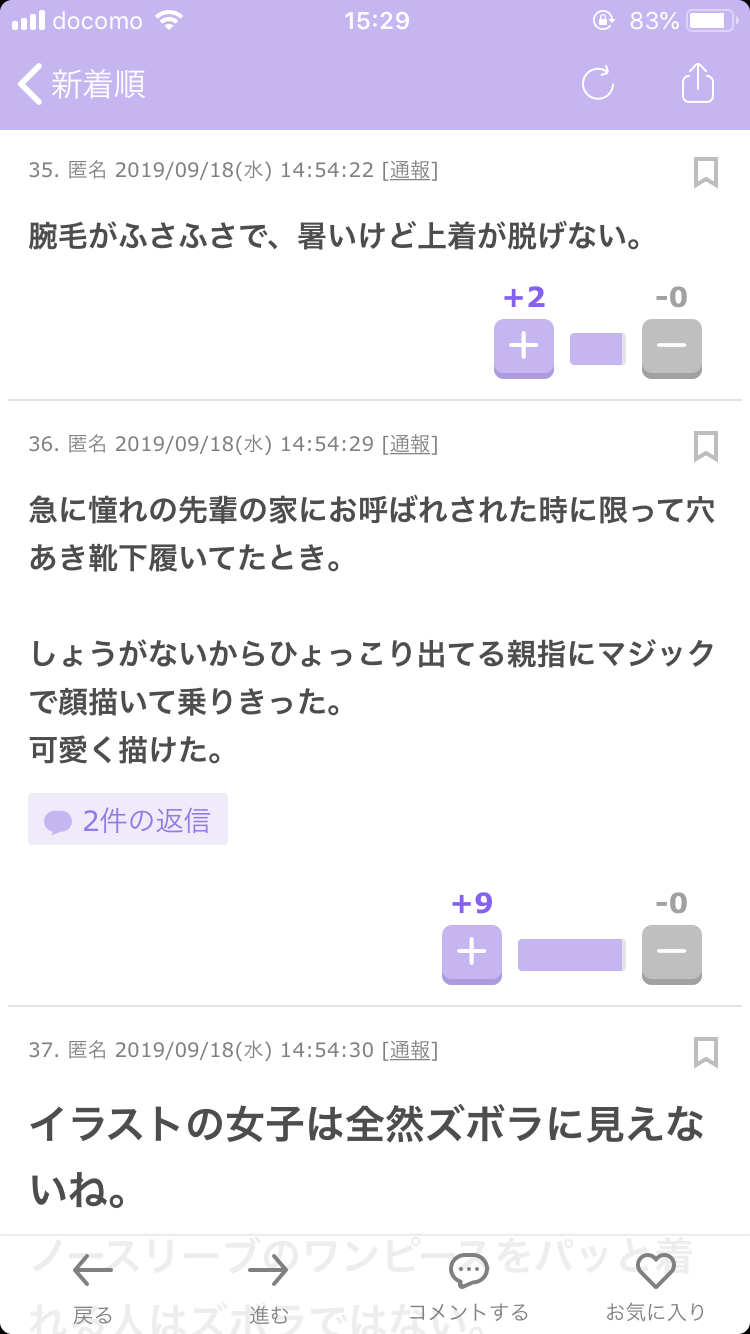This screenshot has width=750, height=1334.
Task: Upvote comment 35 with plus button
Action: [x=524, y=348]
